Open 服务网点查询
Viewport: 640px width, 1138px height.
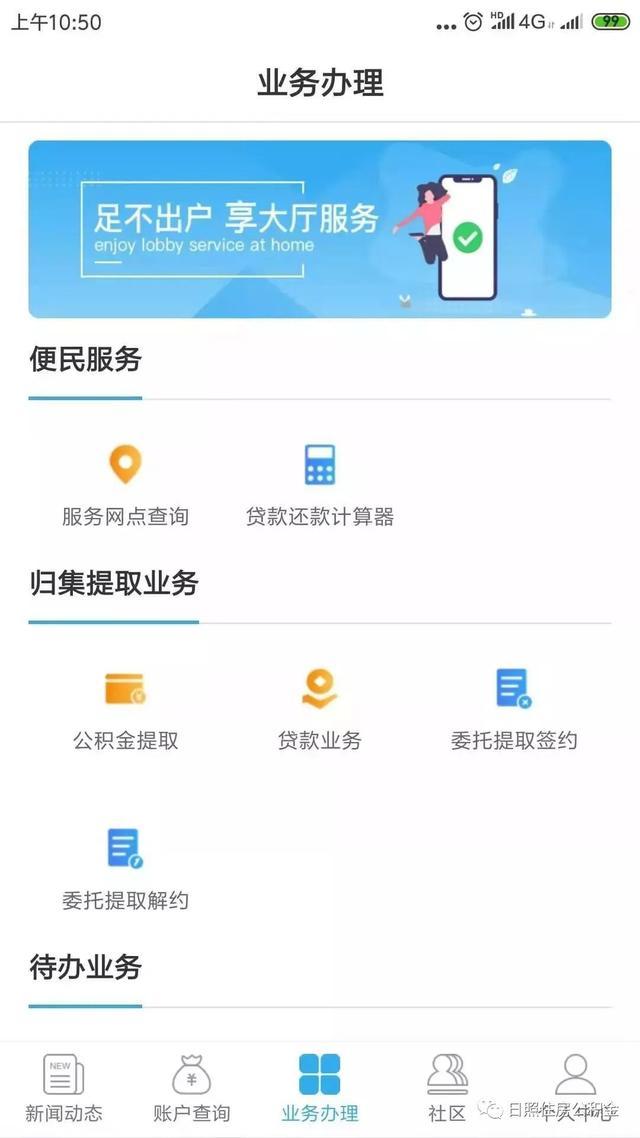125,485
